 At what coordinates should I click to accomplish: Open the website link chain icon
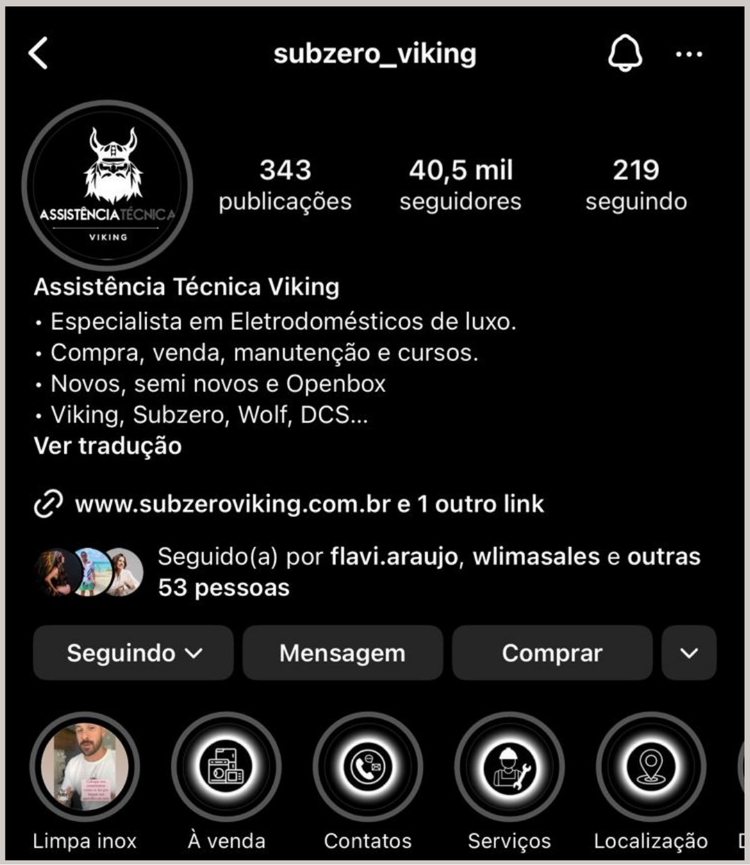click(x=47, y=505)
